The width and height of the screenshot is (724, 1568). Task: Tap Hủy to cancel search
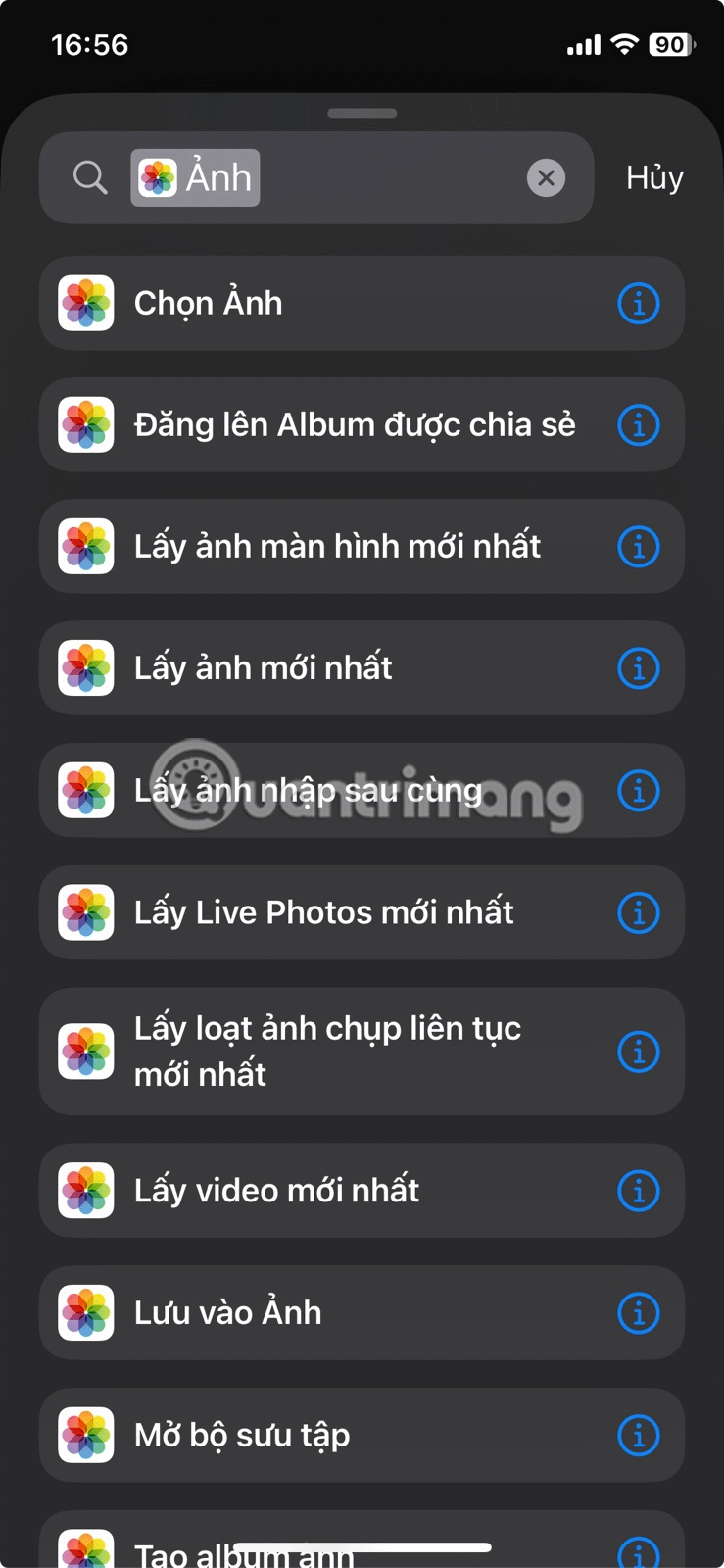click(654, 178)
